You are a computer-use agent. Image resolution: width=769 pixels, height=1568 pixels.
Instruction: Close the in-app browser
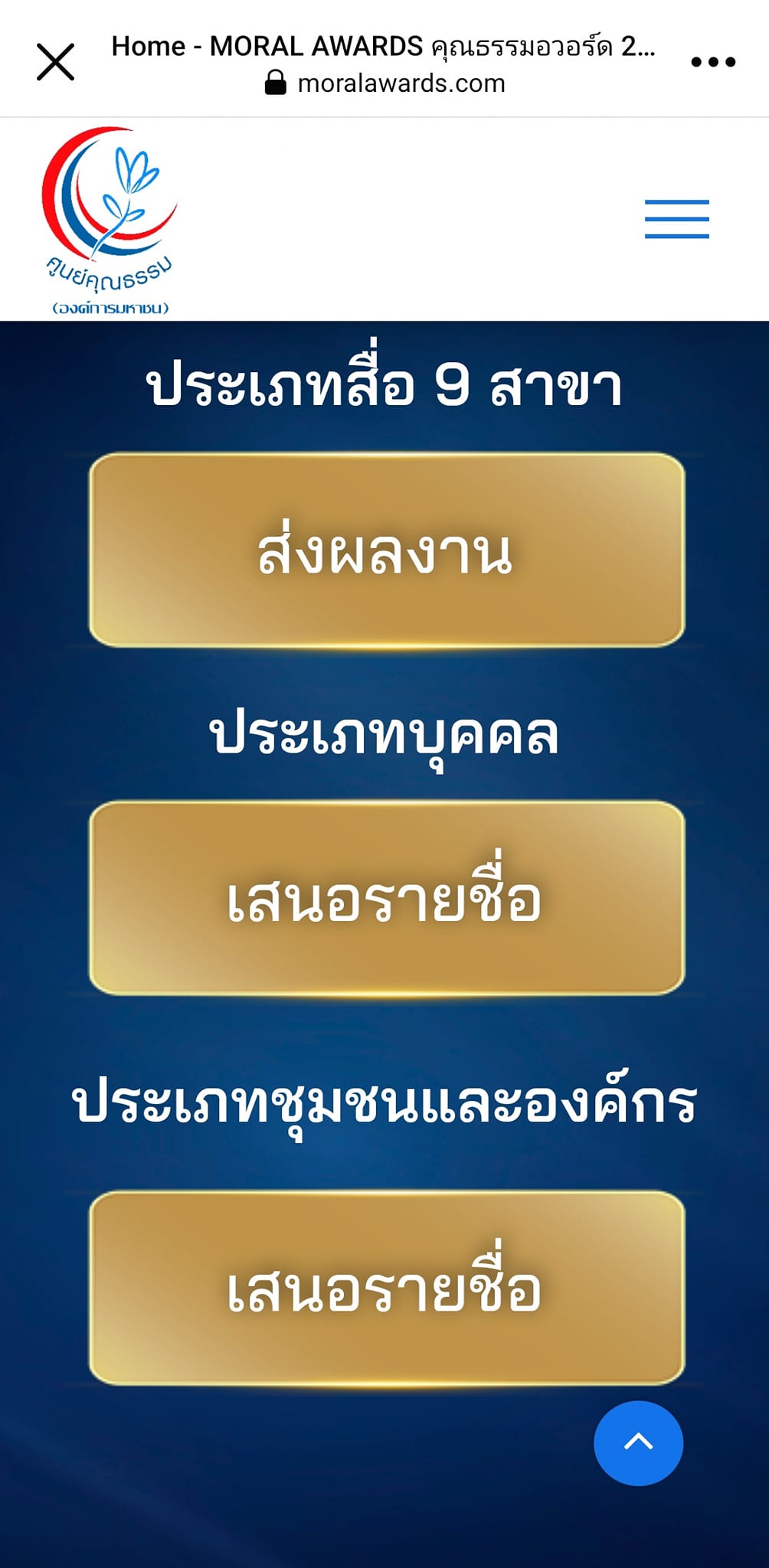click(56, 62)
